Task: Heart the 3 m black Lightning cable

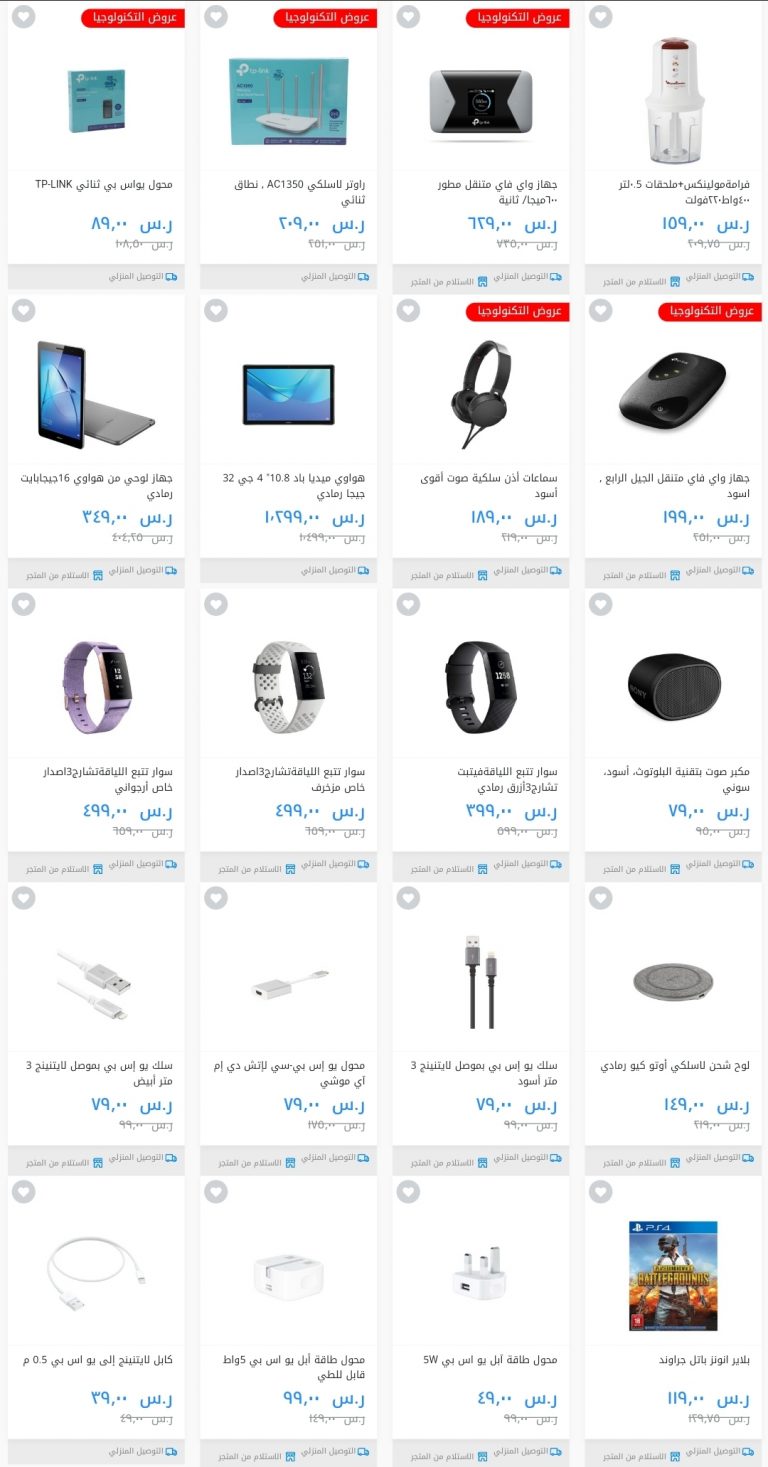Action: (x=408, y=899)
